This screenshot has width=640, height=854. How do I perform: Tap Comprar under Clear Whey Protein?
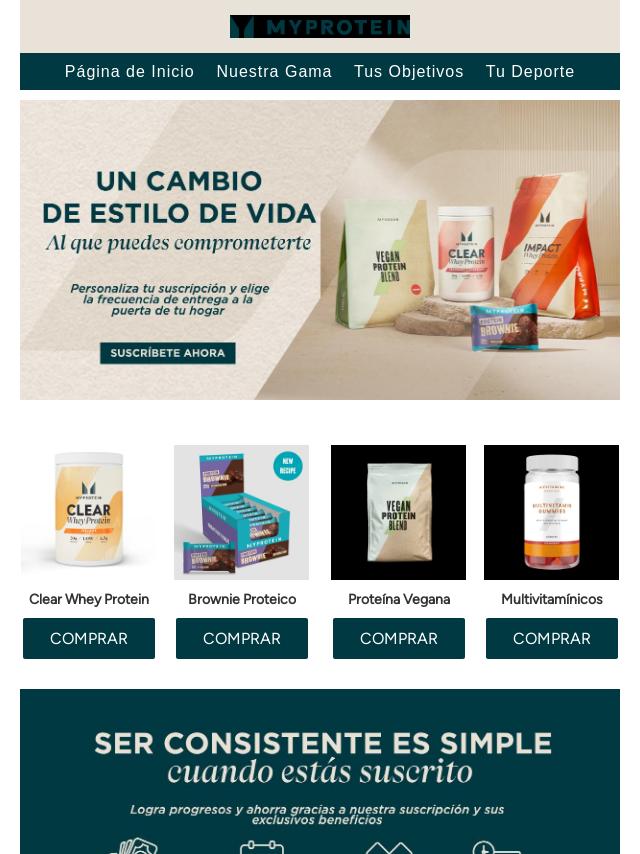pyautogui.click(x=89, y=638)
